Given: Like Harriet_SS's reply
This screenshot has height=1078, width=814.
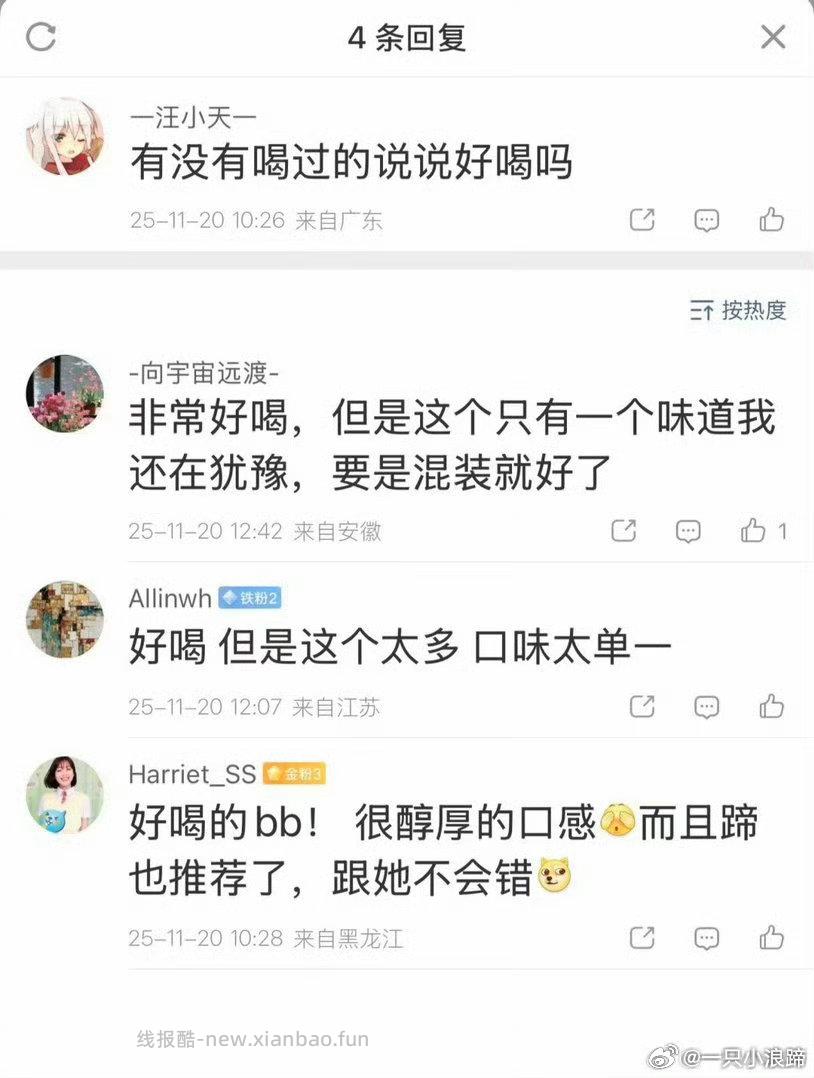Looking at the screenshot, I should 771,938.
